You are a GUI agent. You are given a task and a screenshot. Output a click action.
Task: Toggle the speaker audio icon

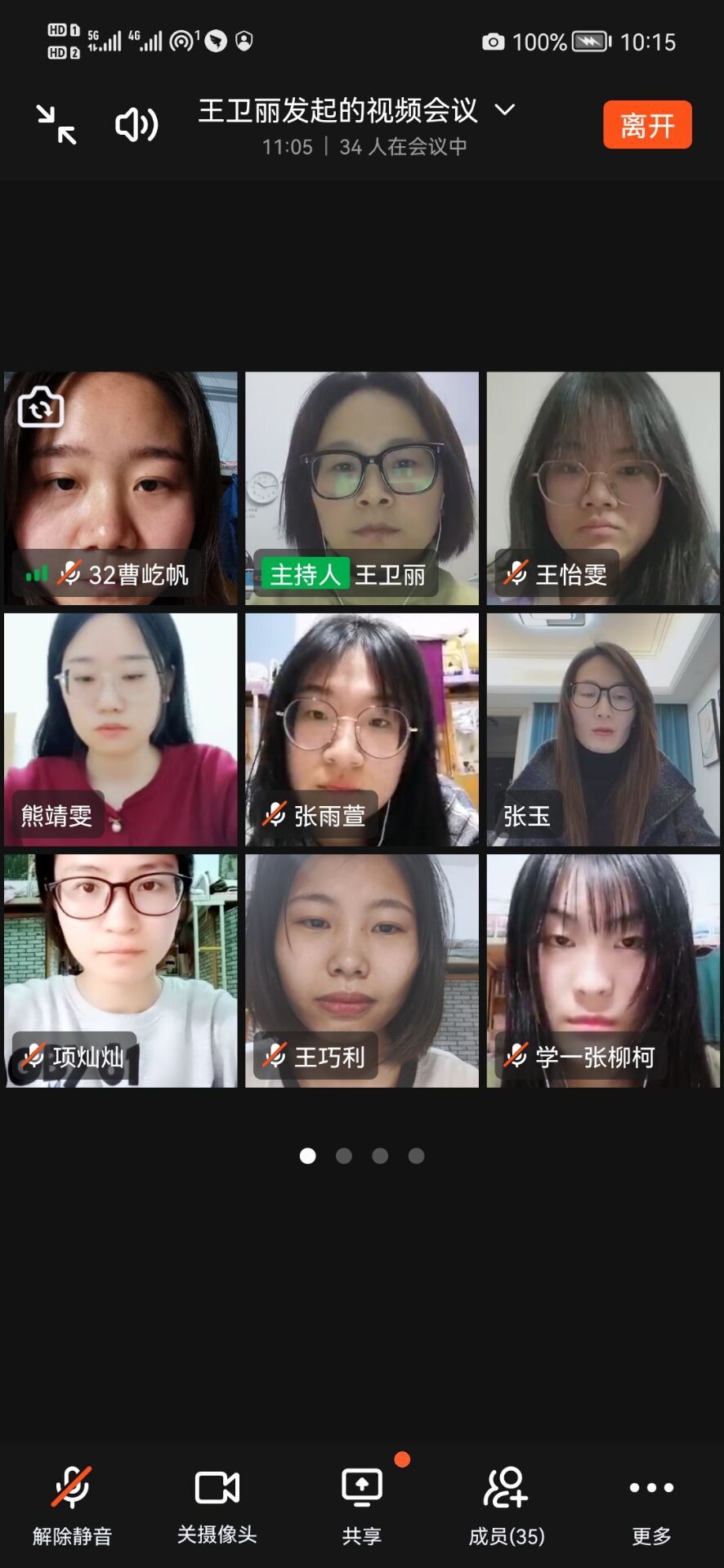pyautogui.click(x=136, y=125)
